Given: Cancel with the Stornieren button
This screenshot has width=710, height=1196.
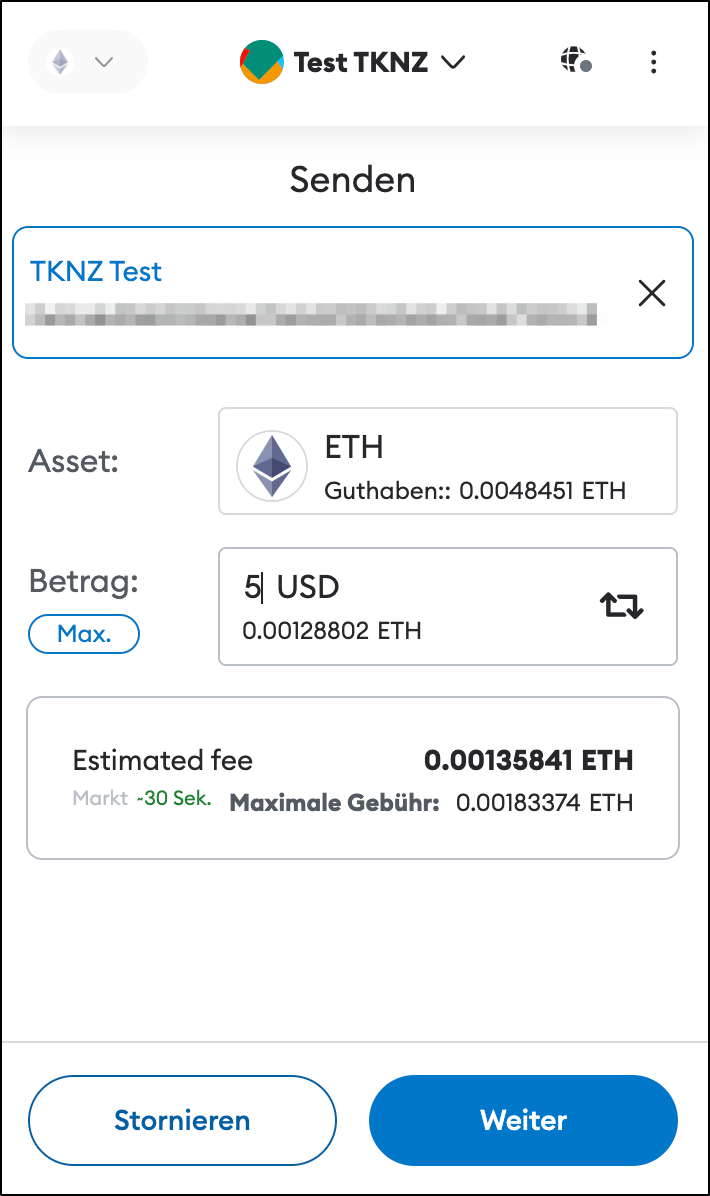Looking at the screenshot, I should coord(182,1120).
